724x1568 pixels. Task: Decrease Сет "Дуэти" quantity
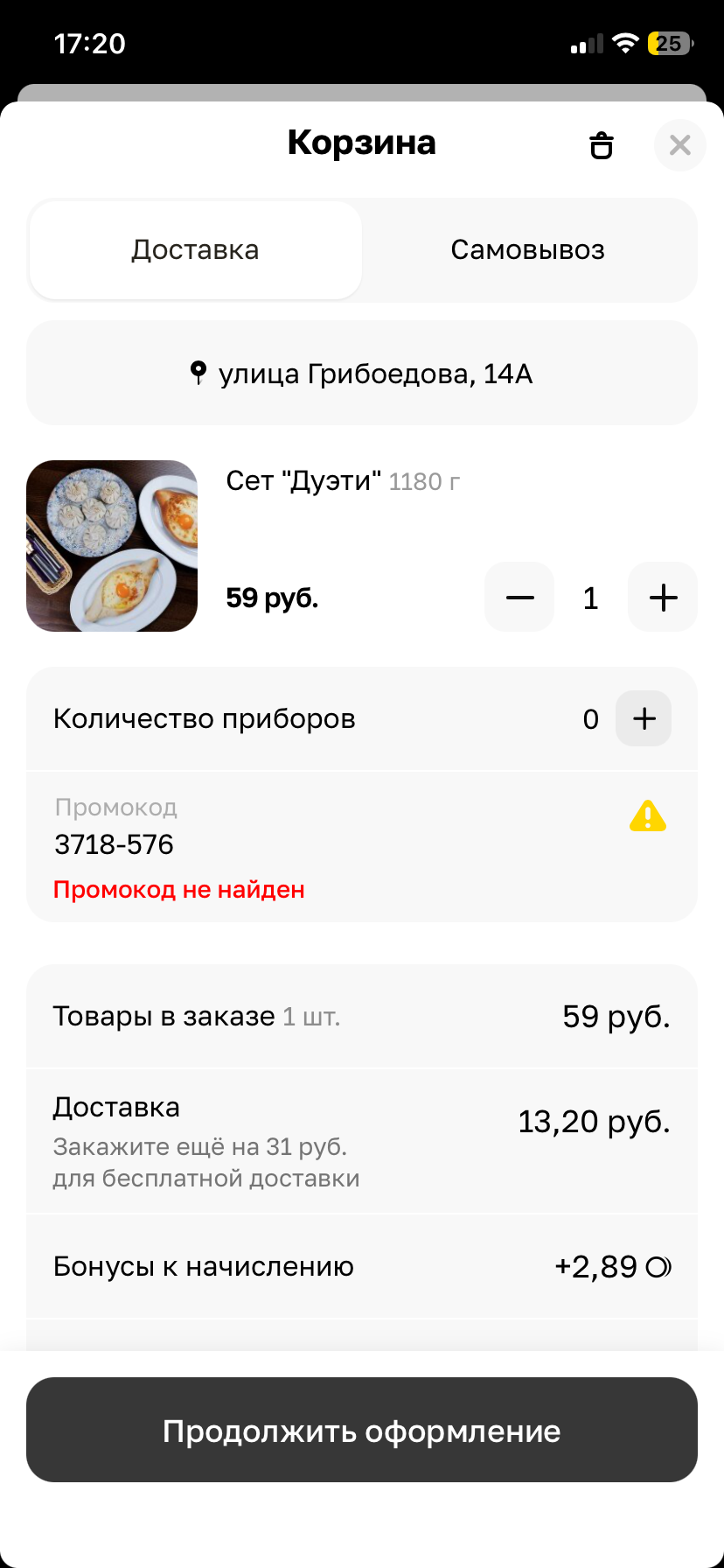519,598
